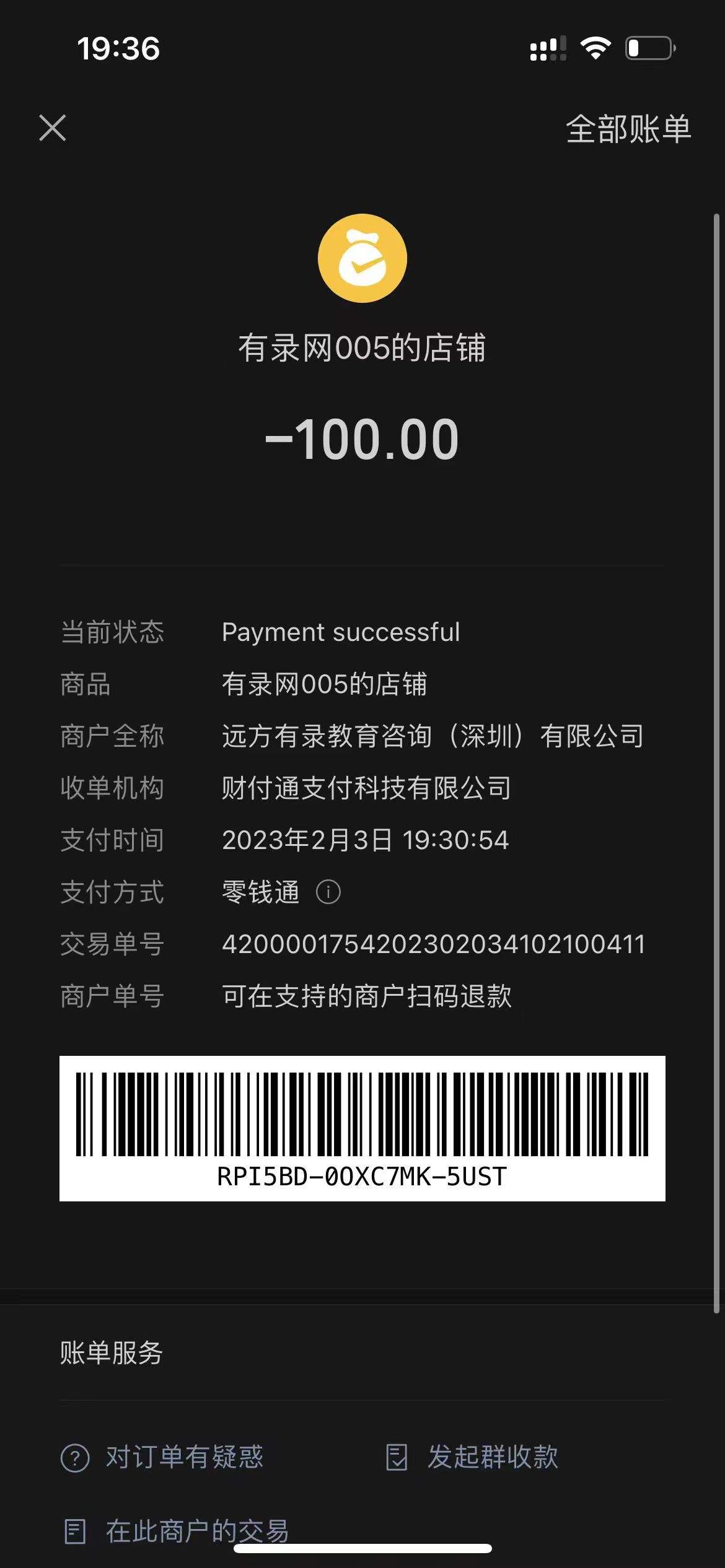Viewport: 725px width, 1568px height.
Task: Open the 有录网005的店铺 merchant avatar
Action: (362, 258)
